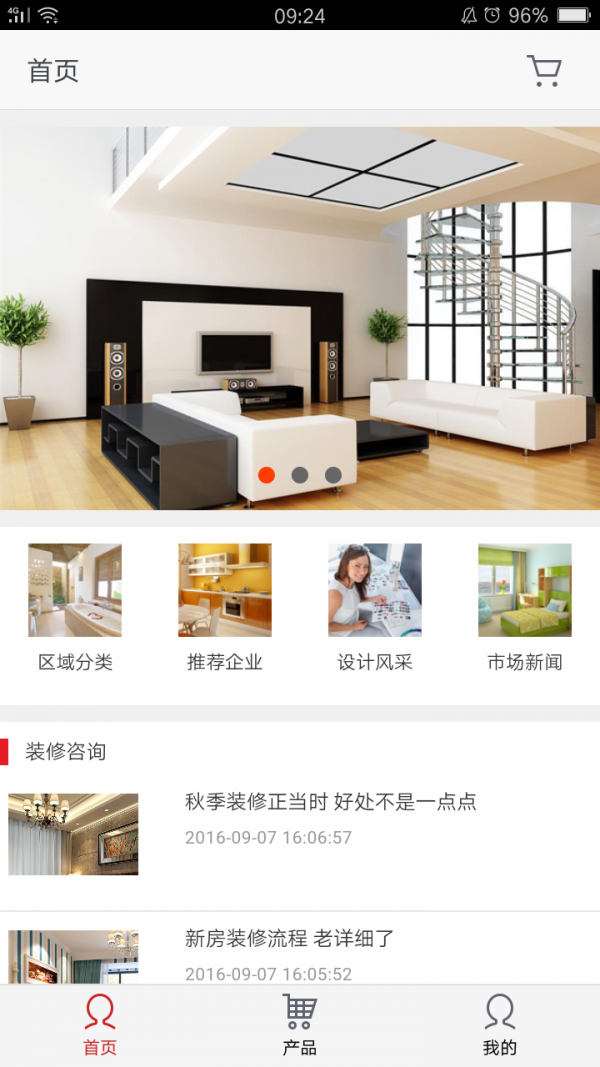Jump to the third banner slide dot
Viewport: 600px width, 1067px height.
coord(333,475)
